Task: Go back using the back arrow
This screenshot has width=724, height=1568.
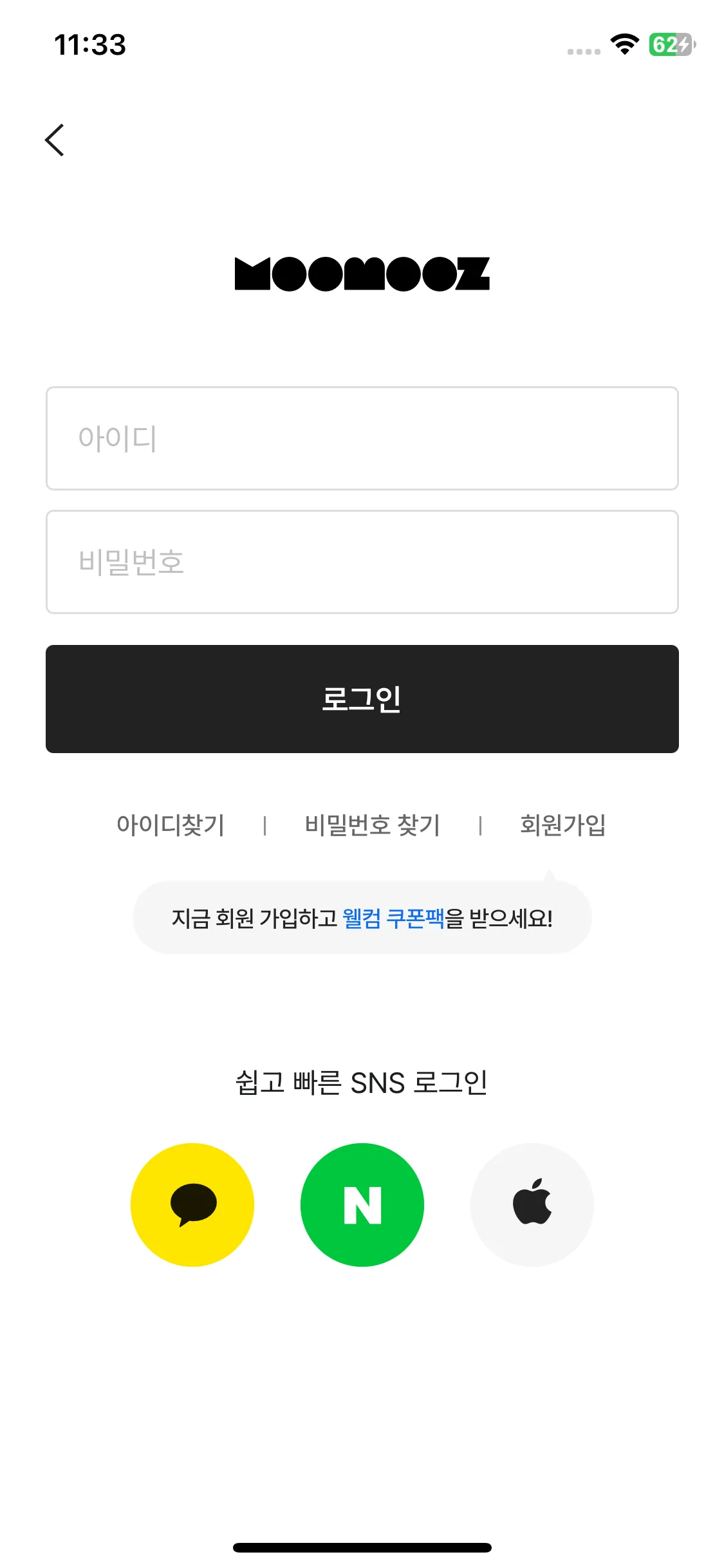Action: (55, 140)
